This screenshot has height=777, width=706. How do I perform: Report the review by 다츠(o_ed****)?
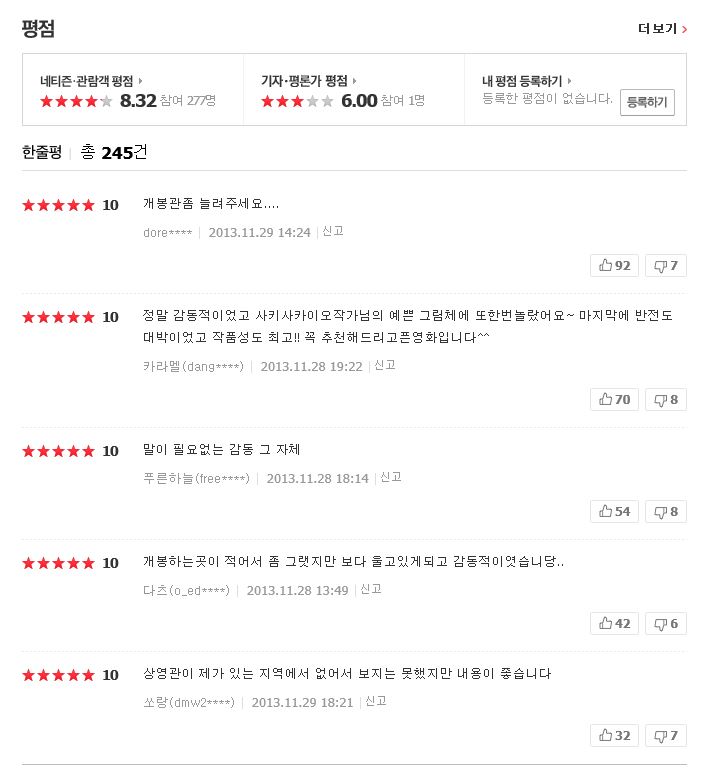(x=371, y=589)
